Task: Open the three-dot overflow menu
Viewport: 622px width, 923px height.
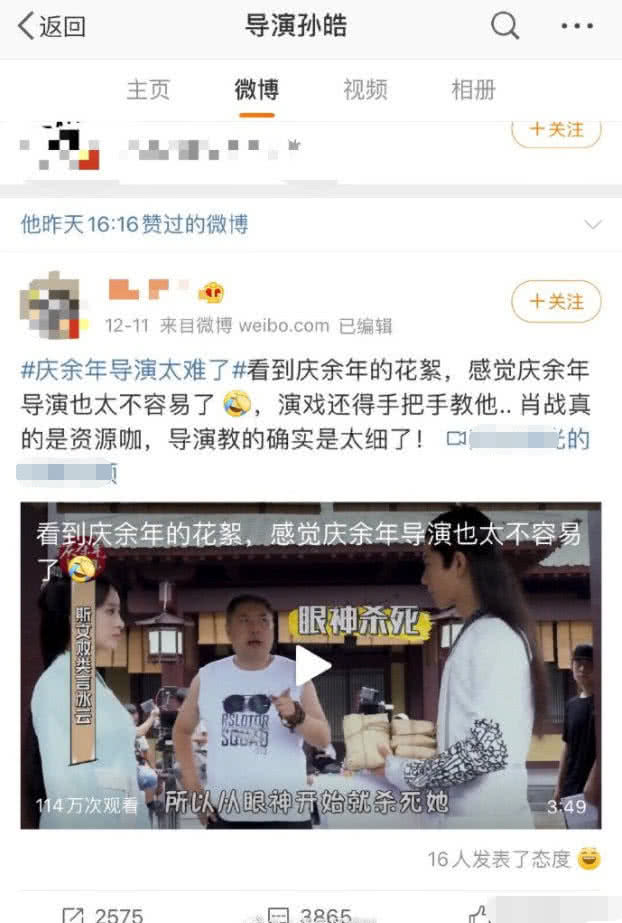Action: (x=576, y=27)
